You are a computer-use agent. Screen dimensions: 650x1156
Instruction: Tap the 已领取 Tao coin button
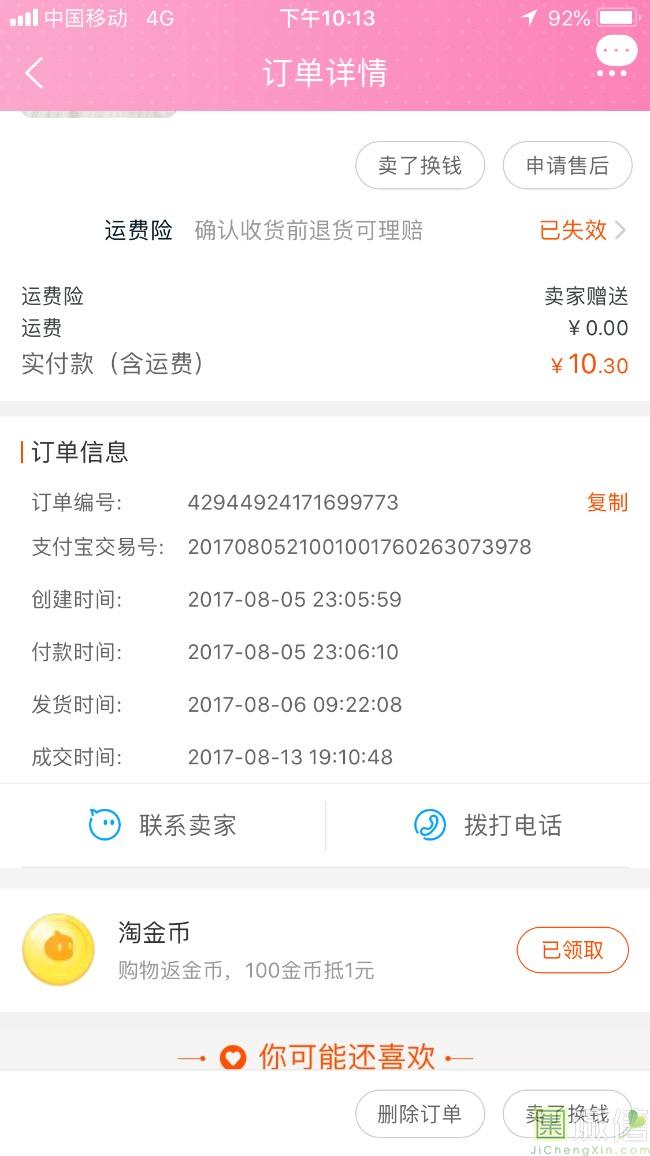572,950
